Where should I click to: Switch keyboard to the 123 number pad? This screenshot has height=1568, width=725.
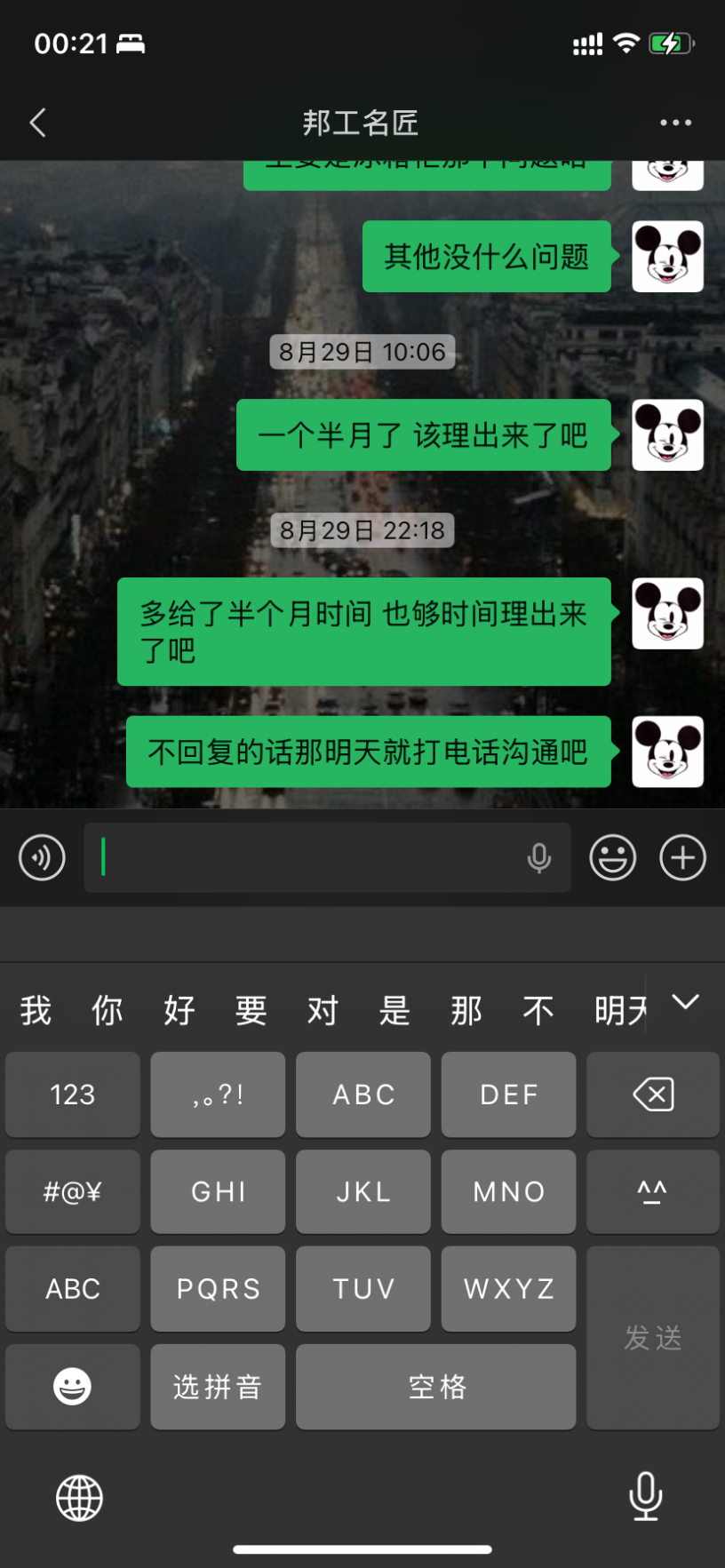[73, 1094]
